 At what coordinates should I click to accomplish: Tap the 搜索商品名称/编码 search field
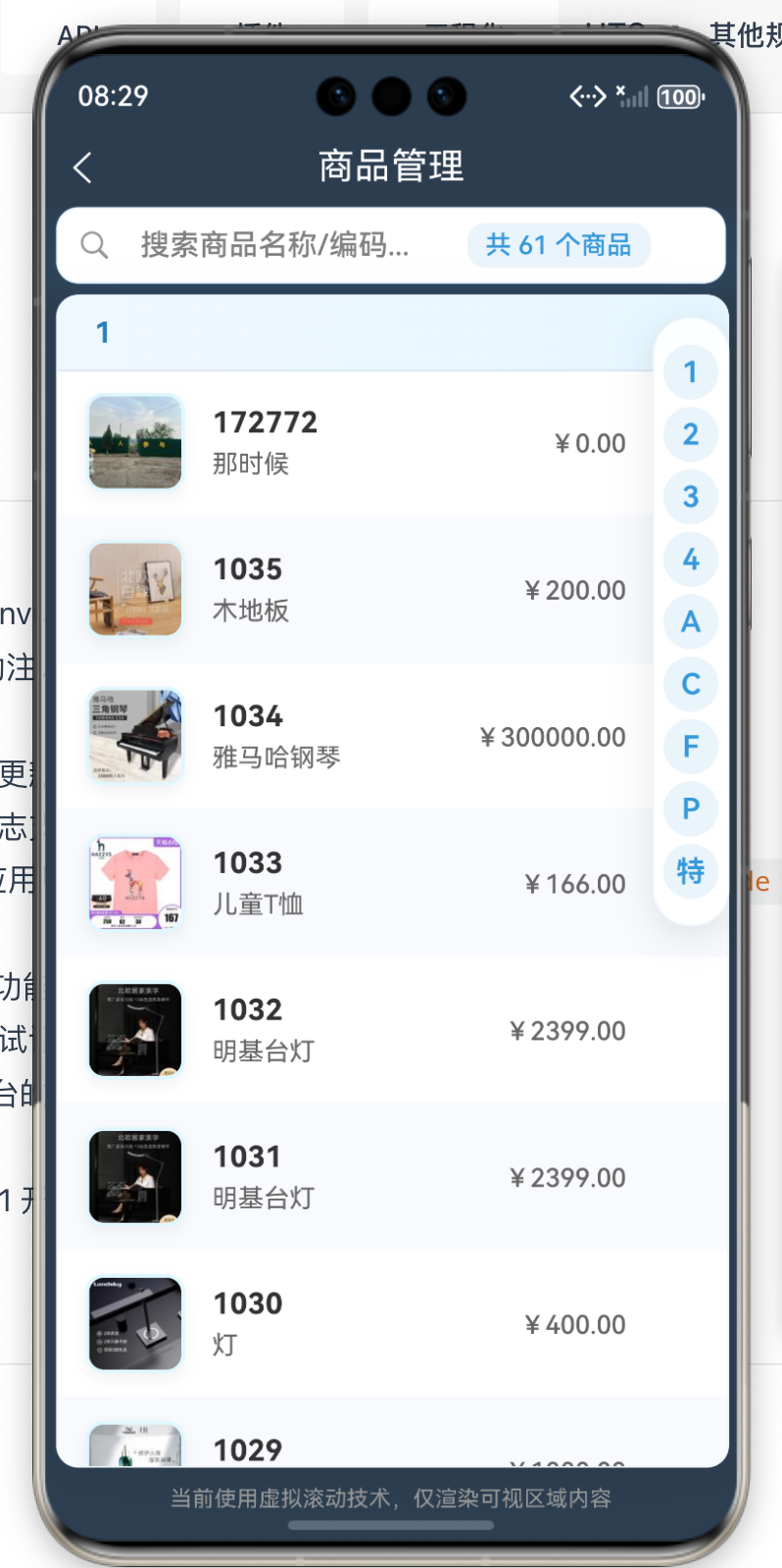tap(274, 245)
